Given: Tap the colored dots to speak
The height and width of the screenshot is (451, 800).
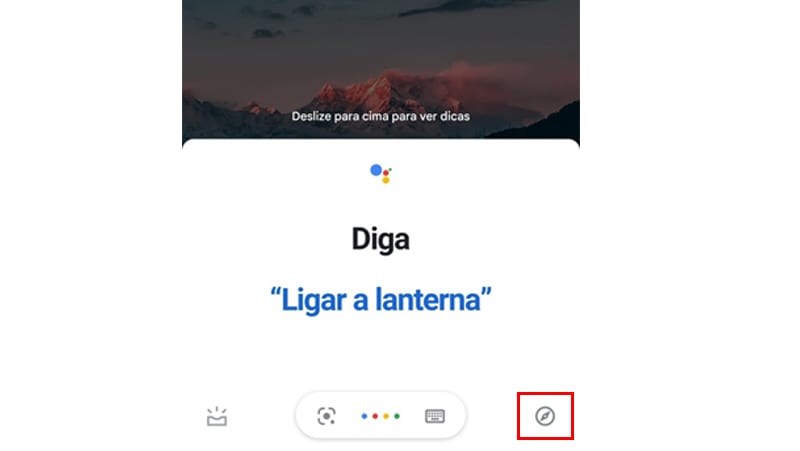Looking at the screenshot, I should pyautogui.click(x=380, y=416).
